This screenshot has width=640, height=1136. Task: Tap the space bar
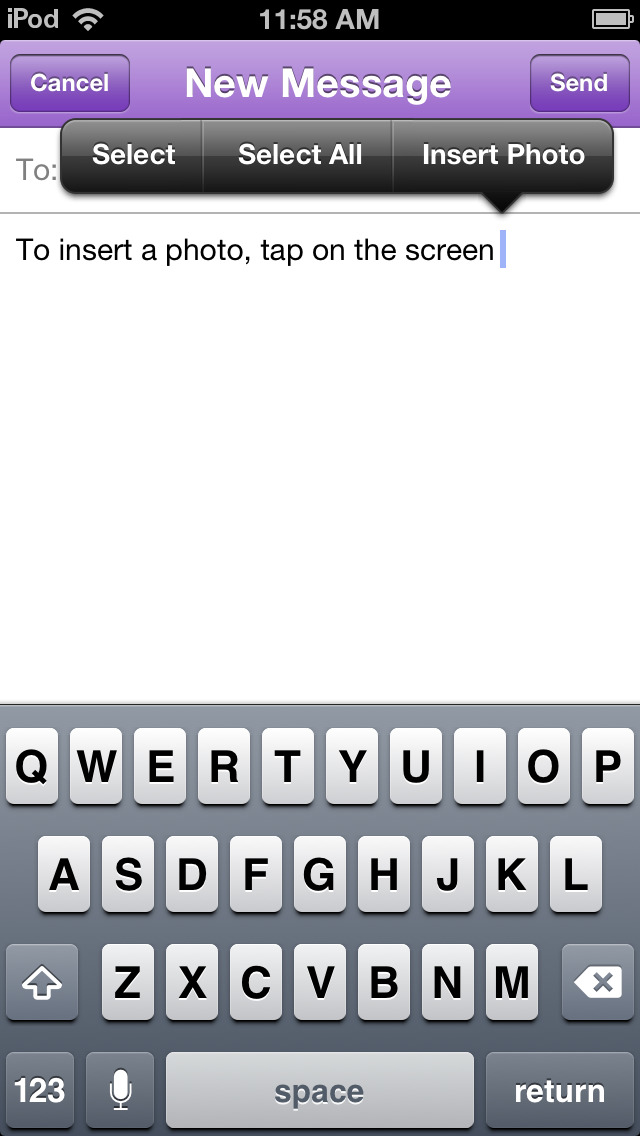[x=320, y=1090]
